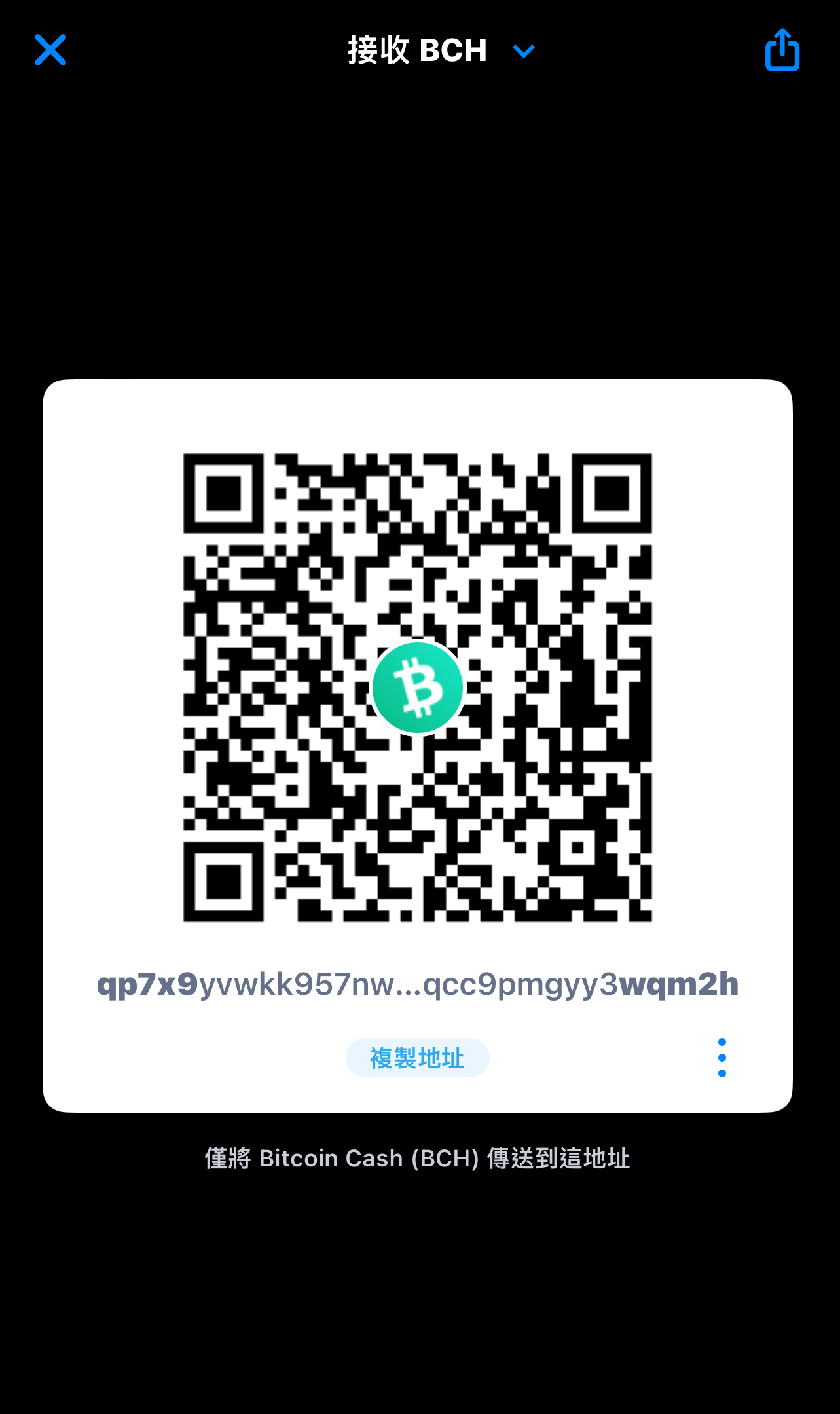Image resolution: width=840 pixels, height=1414 pixels.
Task: Share the BCH receiving address
Action: 782,50
